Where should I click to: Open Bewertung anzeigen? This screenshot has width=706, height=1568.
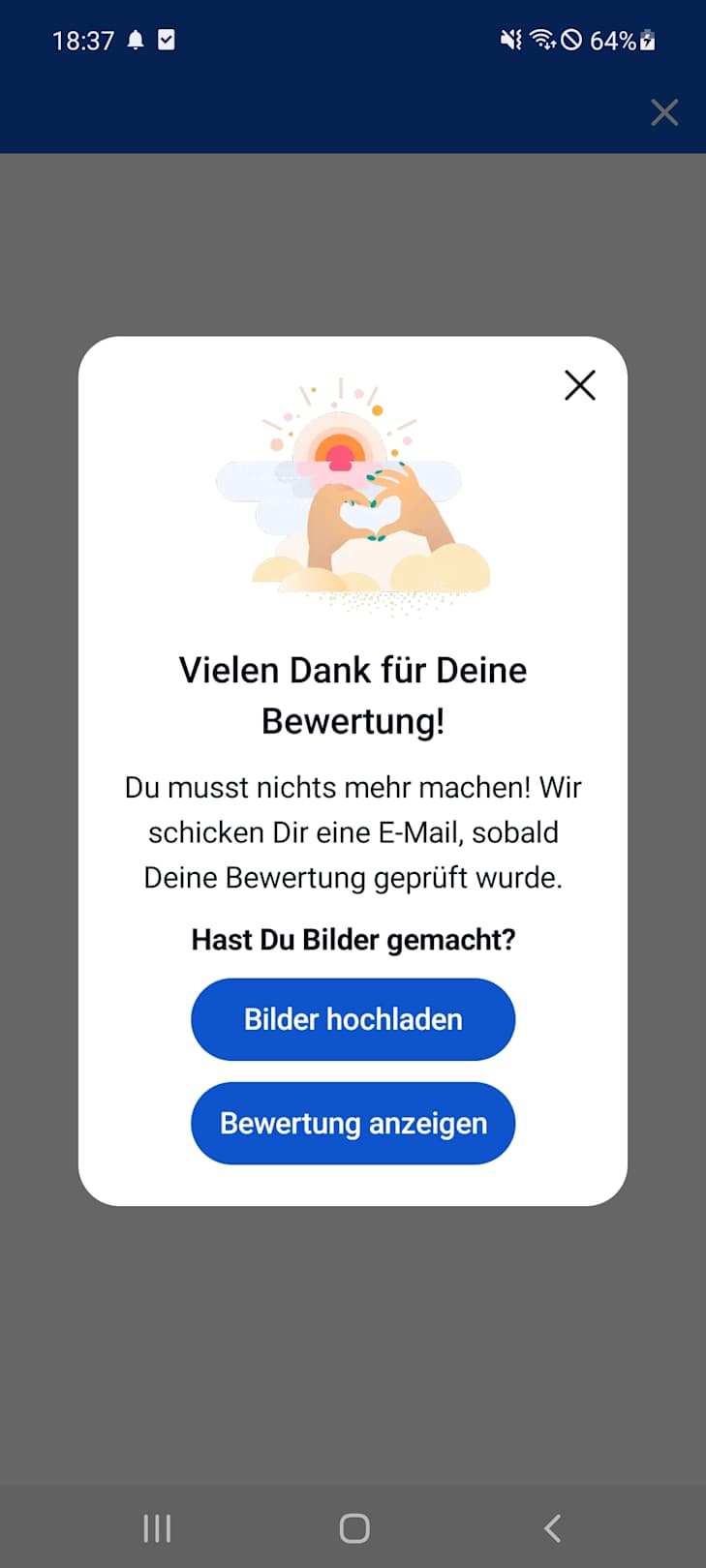tap(353, 1123)
